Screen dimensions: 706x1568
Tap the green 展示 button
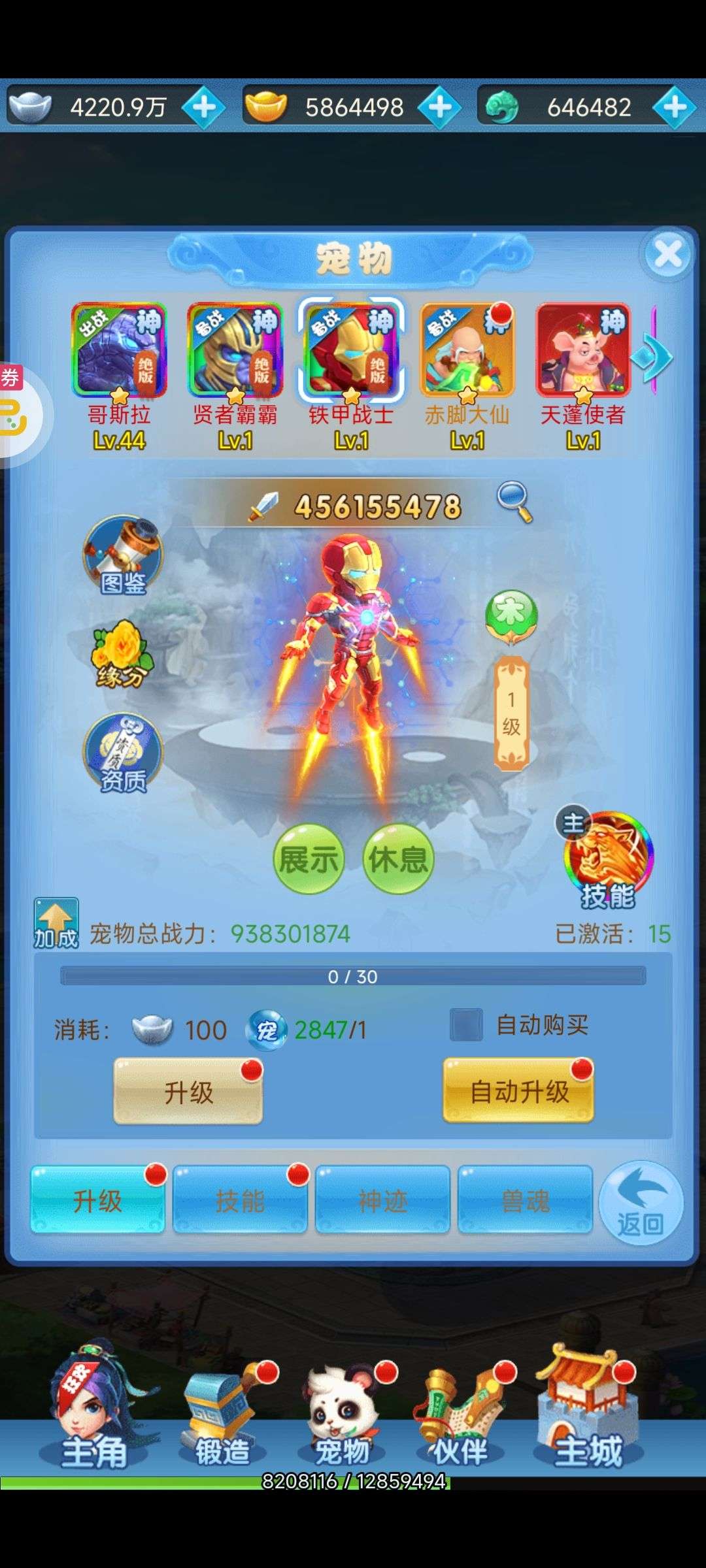pos(309,858)
